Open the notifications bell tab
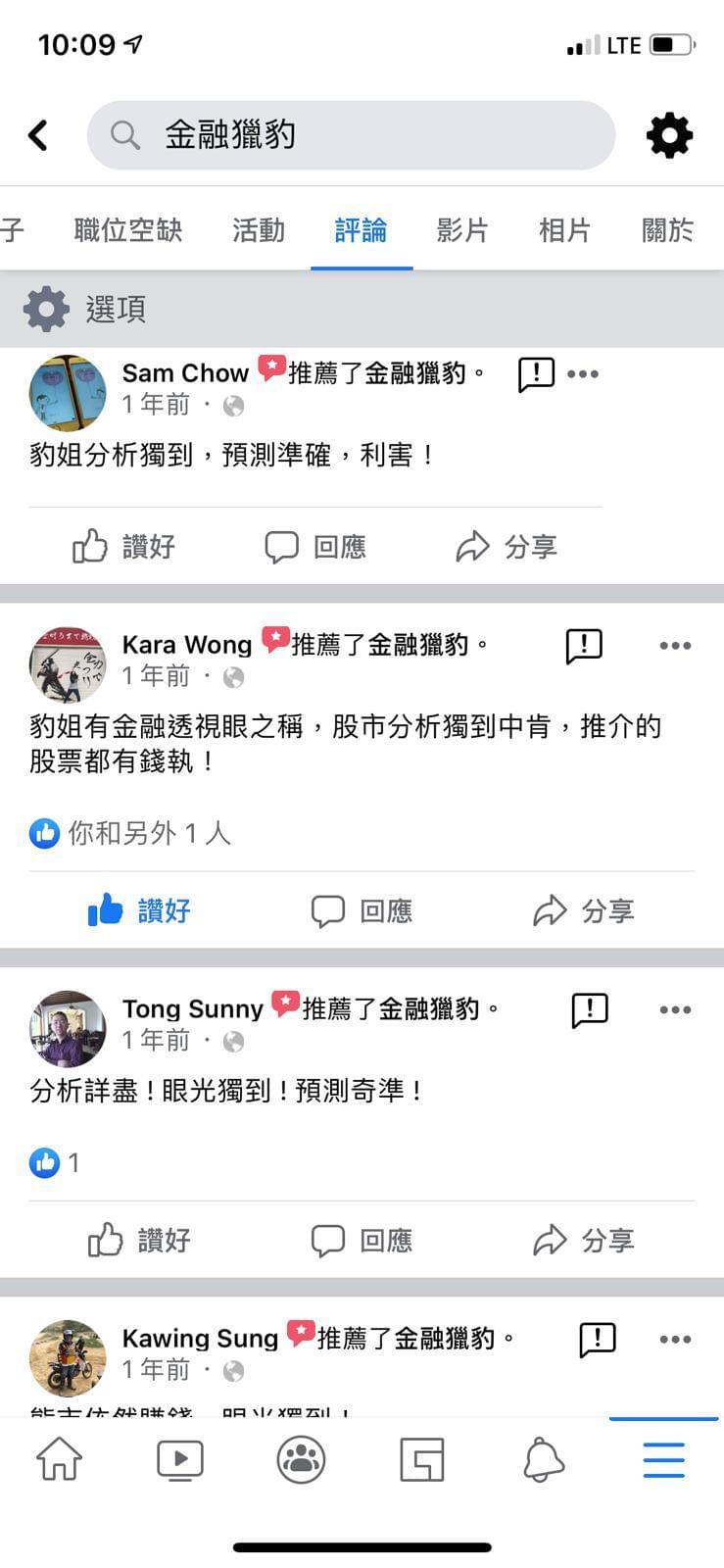This screenshot has width=724, height=1568. point(544,1460)
